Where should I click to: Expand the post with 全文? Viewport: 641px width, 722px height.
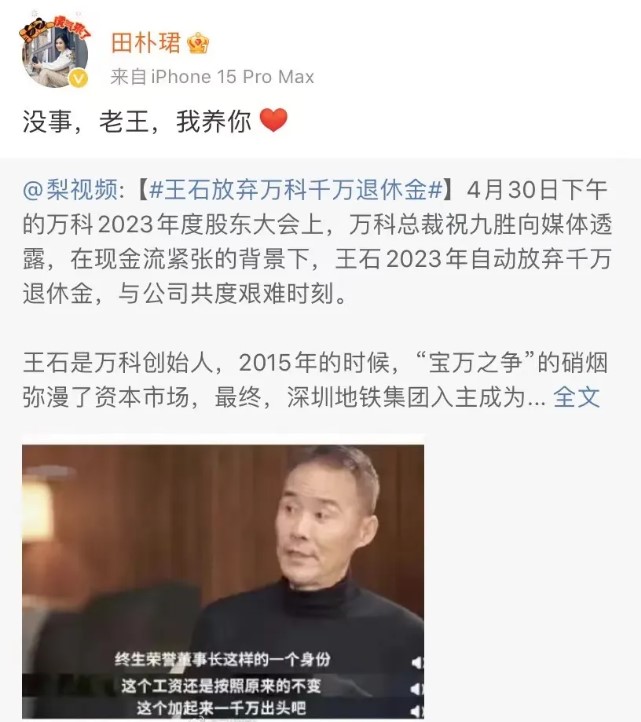[576, 396]
